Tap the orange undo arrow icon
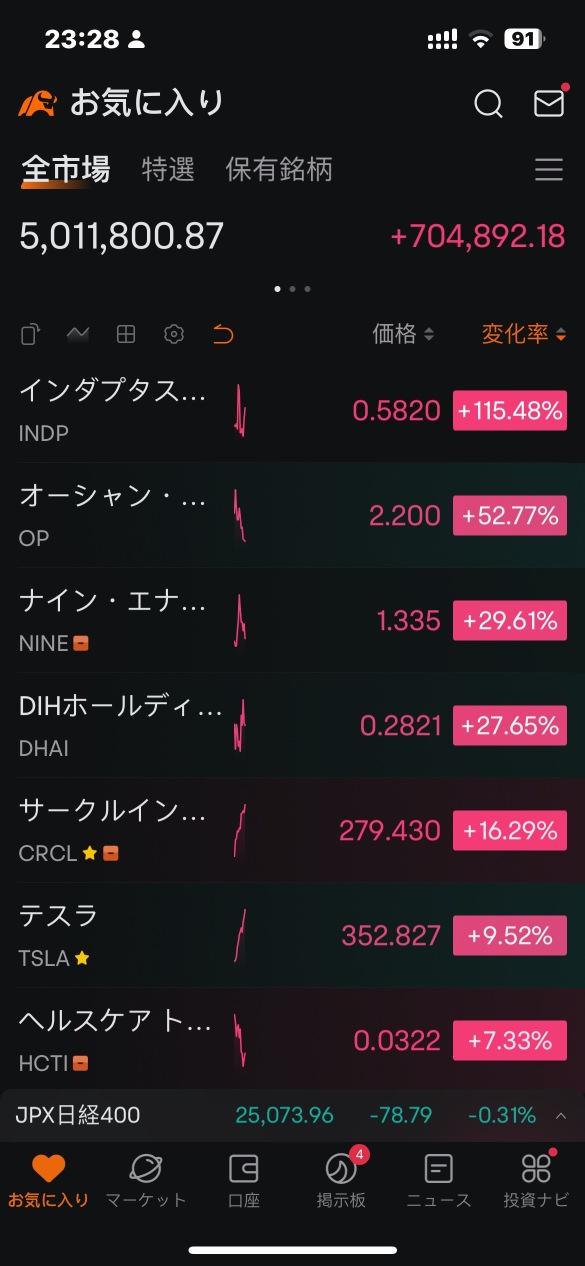Image resolution: width=585 pixels, height=1266 pixels. pyautogui.click(x=223, y=334)
